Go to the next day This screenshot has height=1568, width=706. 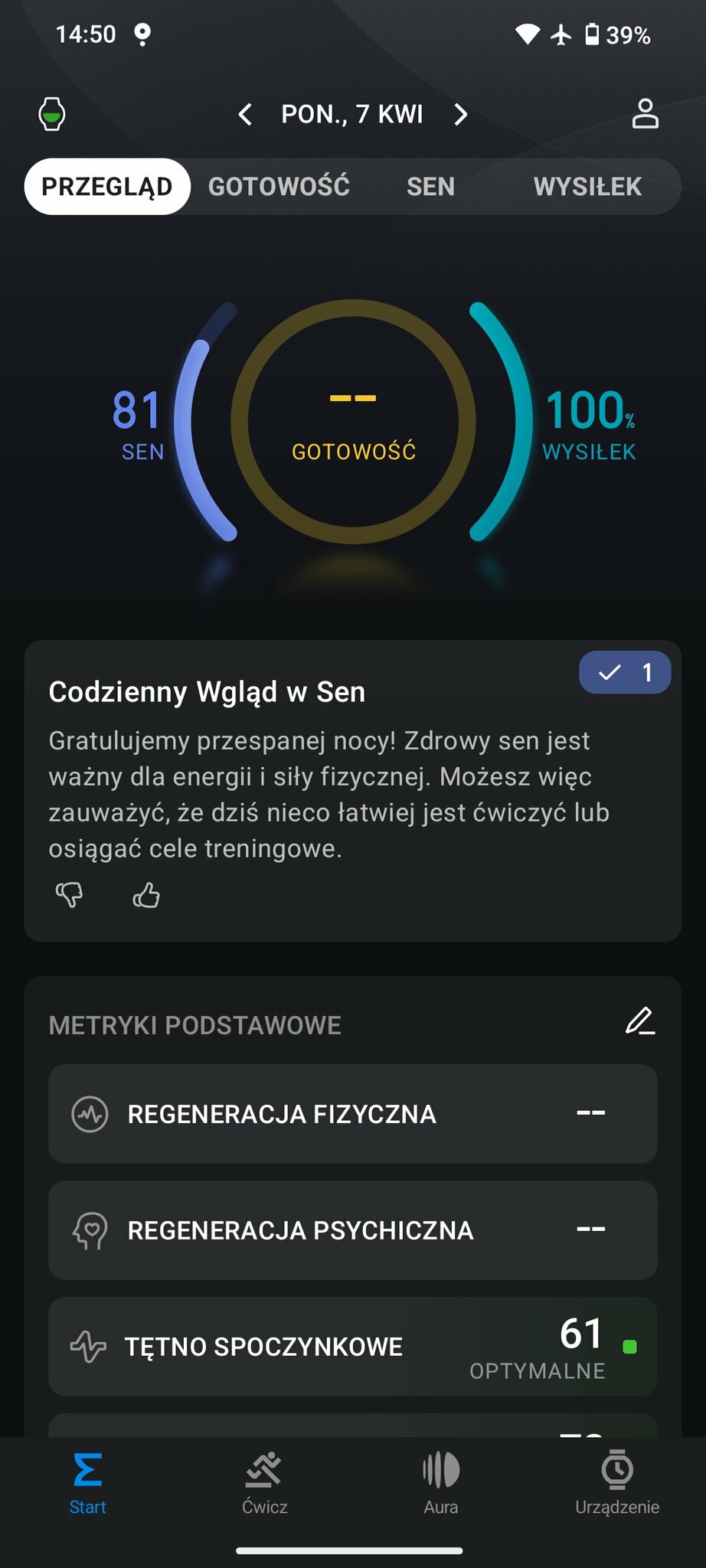tap(460, 115)
